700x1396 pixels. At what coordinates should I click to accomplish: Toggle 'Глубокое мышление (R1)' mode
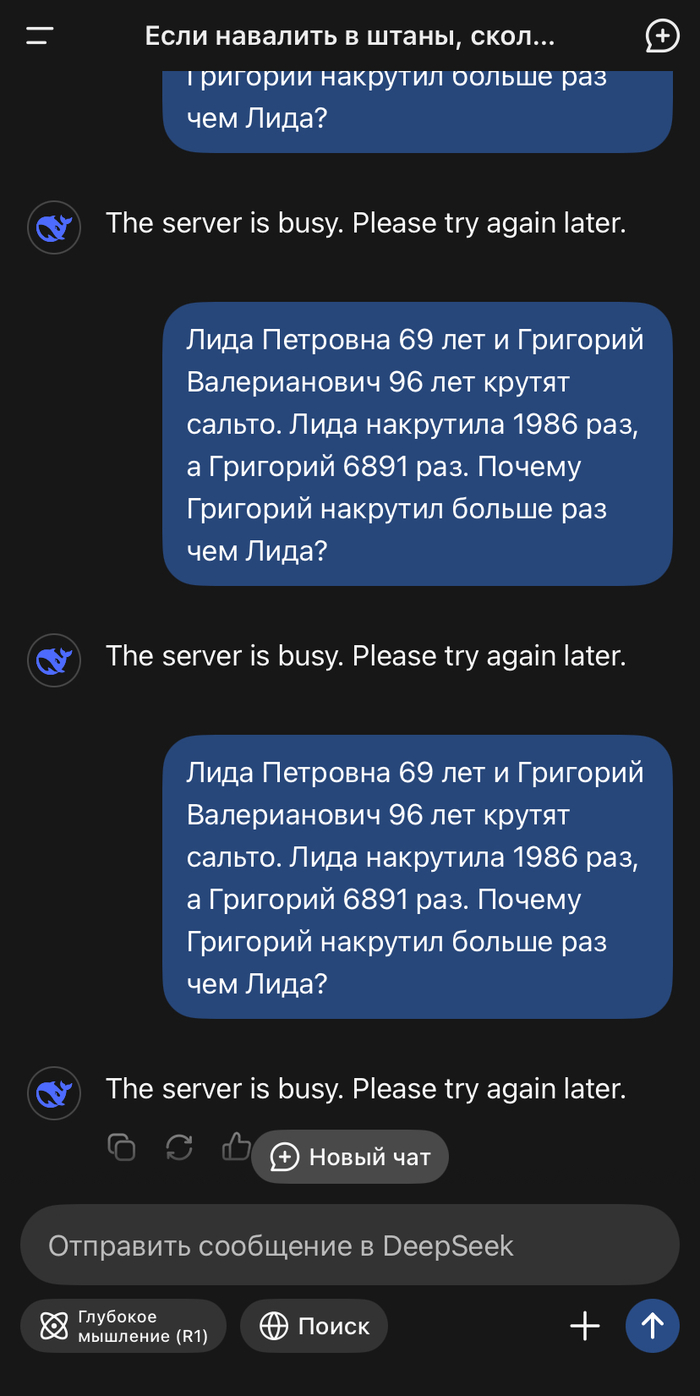click(x=123, y=1326)
